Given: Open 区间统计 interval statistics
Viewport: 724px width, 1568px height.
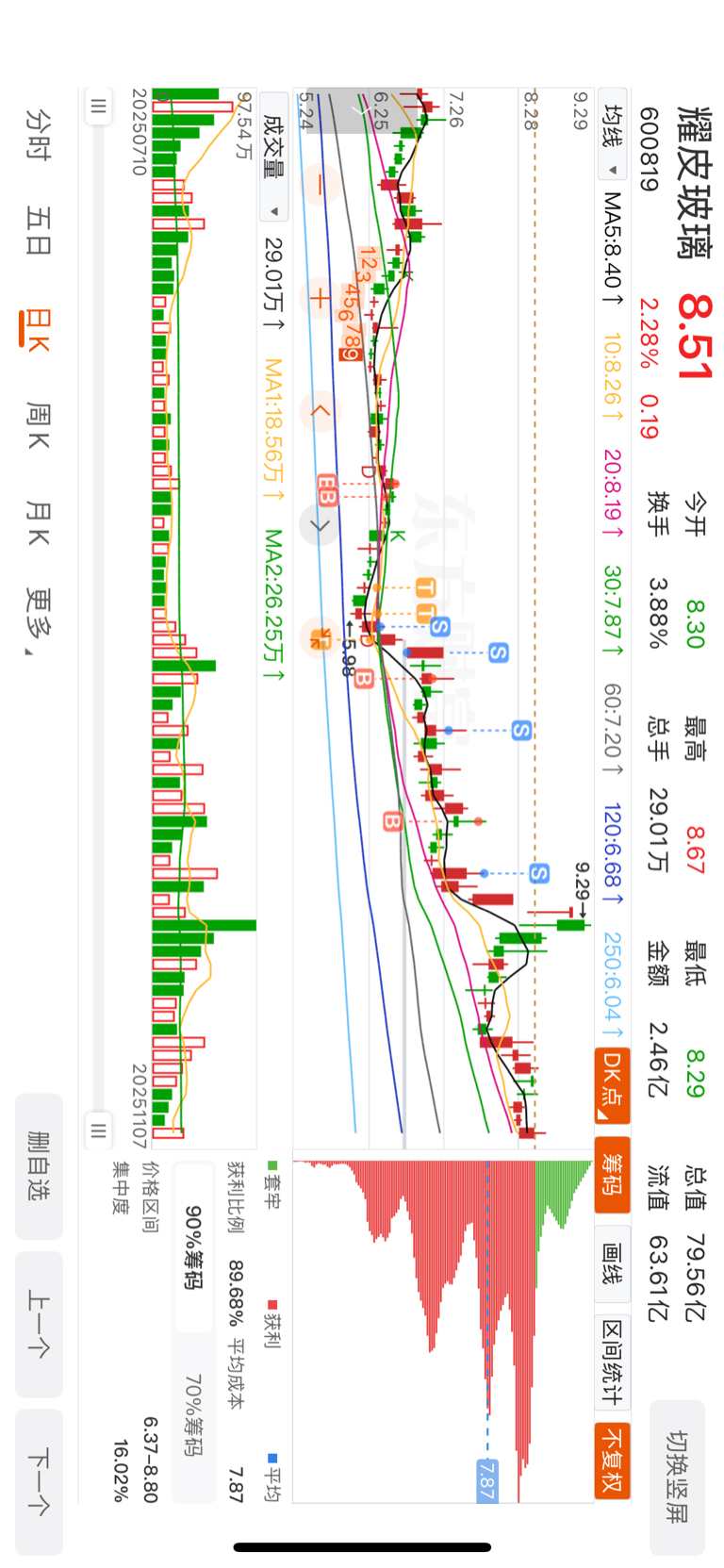Looking at the screenshot, I should 613,1362.
